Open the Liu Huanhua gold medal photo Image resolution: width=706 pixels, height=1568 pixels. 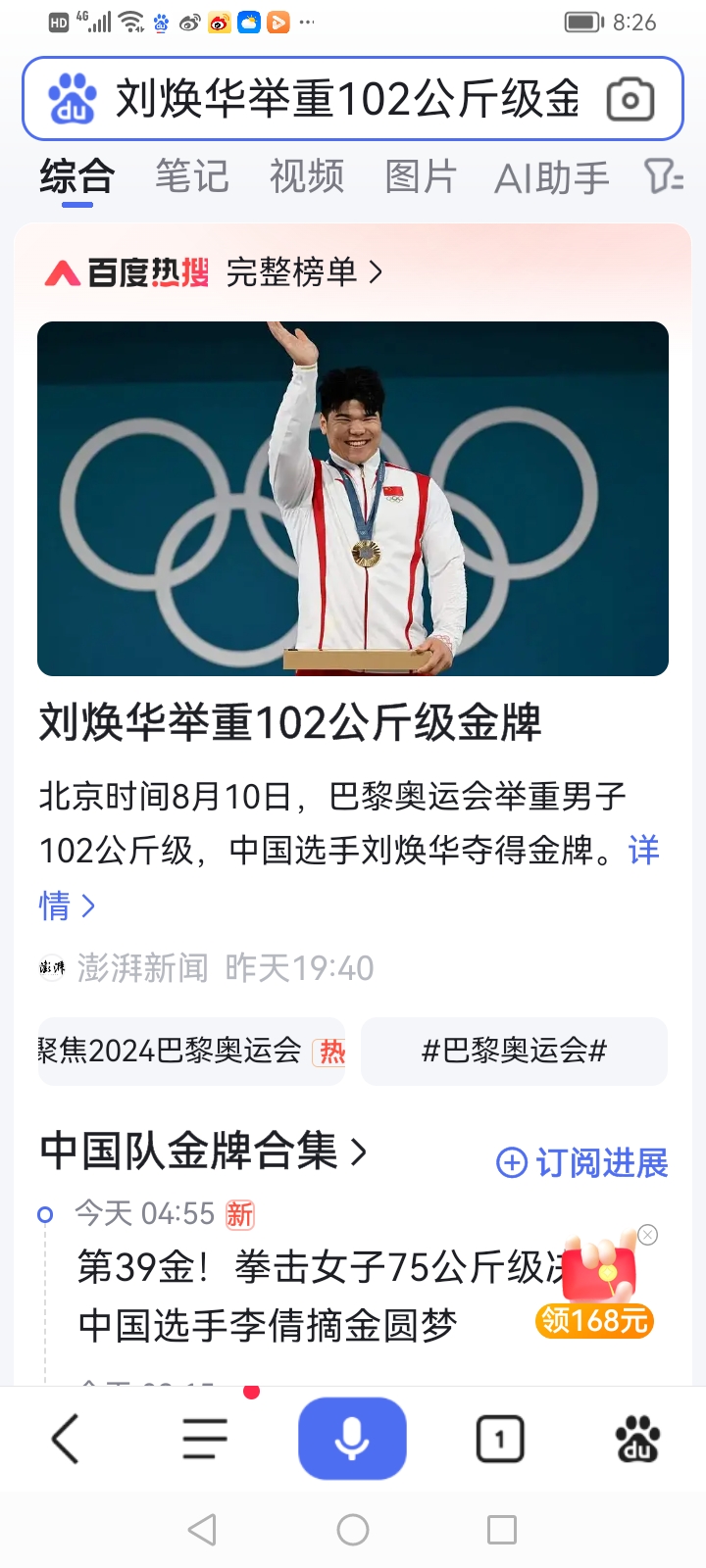[x=353, y=498]
